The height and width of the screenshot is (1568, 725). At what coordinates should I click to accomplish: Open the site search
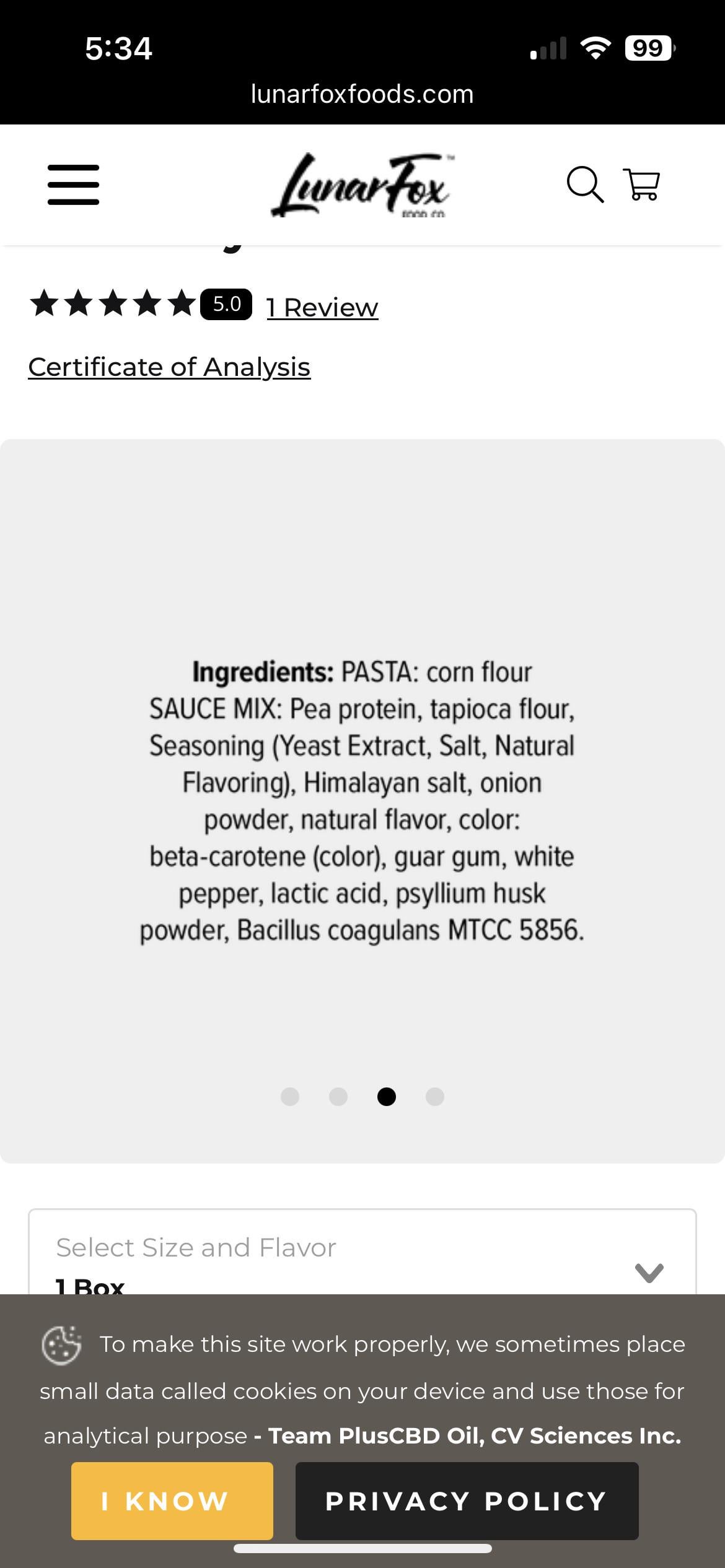point(584,185)
